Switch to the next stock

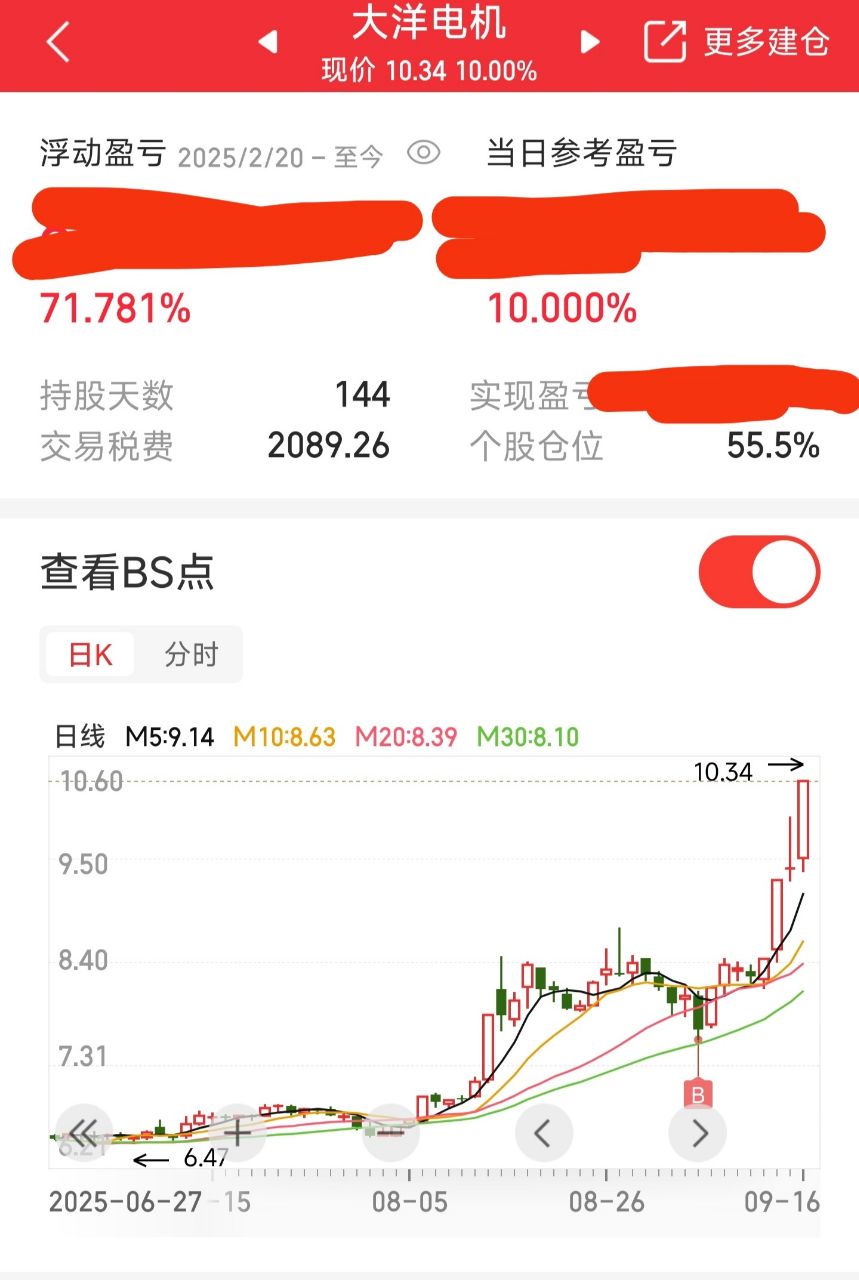pyautogui.click(x=590, y=42)
